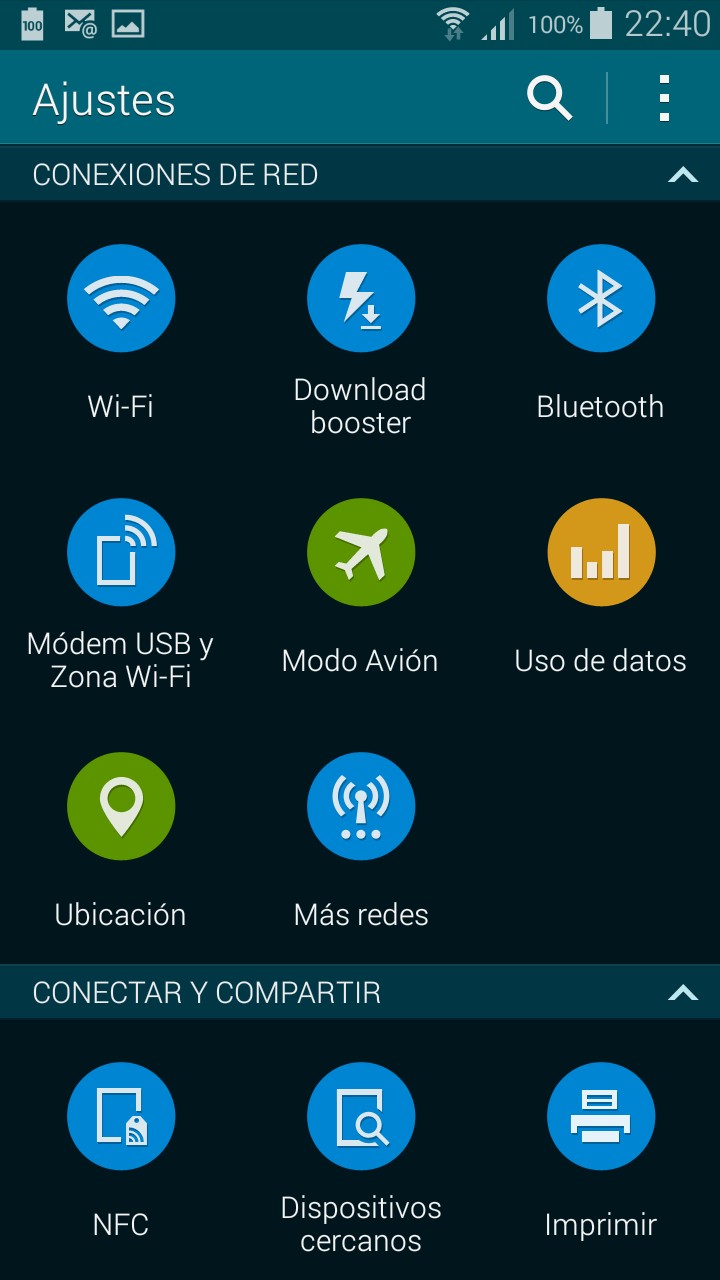
Task: Open the overflow menu
Action: [x=664, y=99]
